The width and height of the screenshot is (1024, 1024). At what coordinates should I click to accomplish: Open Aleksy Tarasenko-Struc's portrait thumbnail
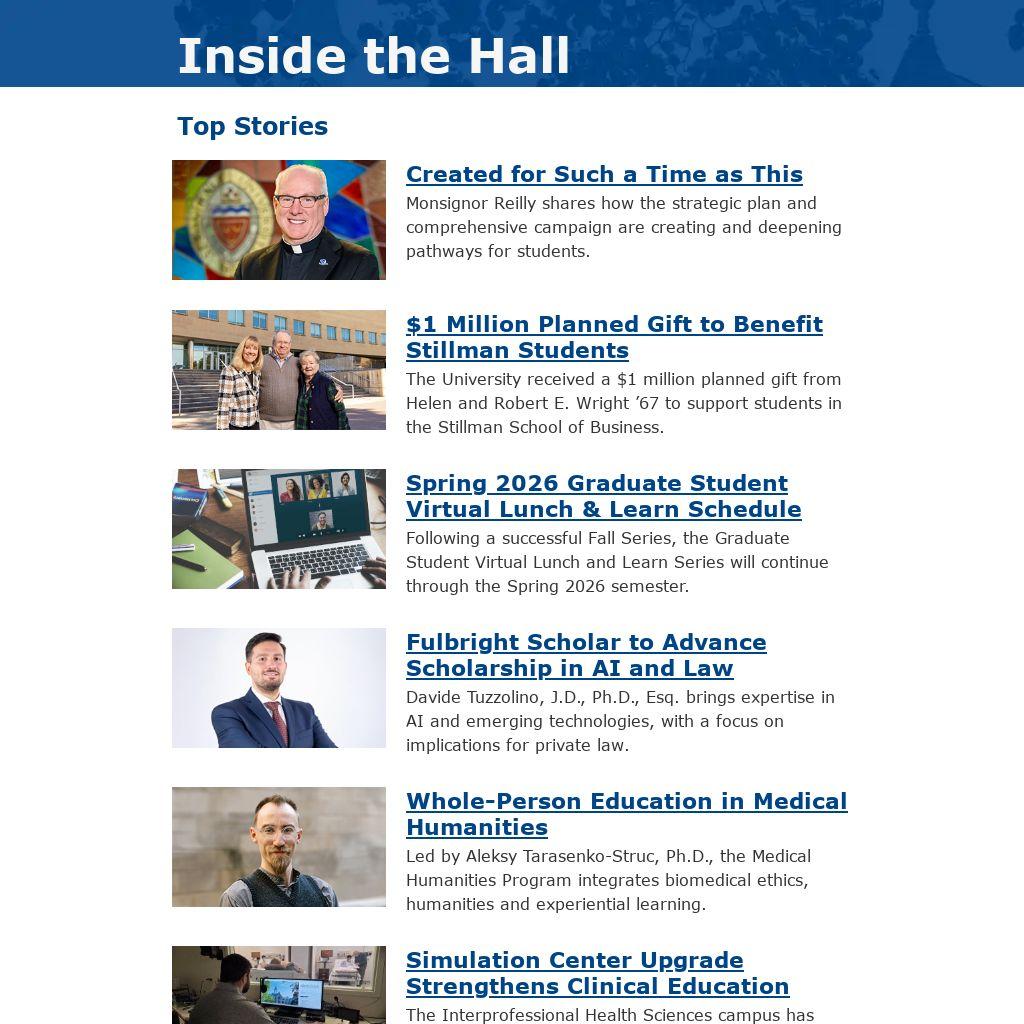click(x=279, y=847)
